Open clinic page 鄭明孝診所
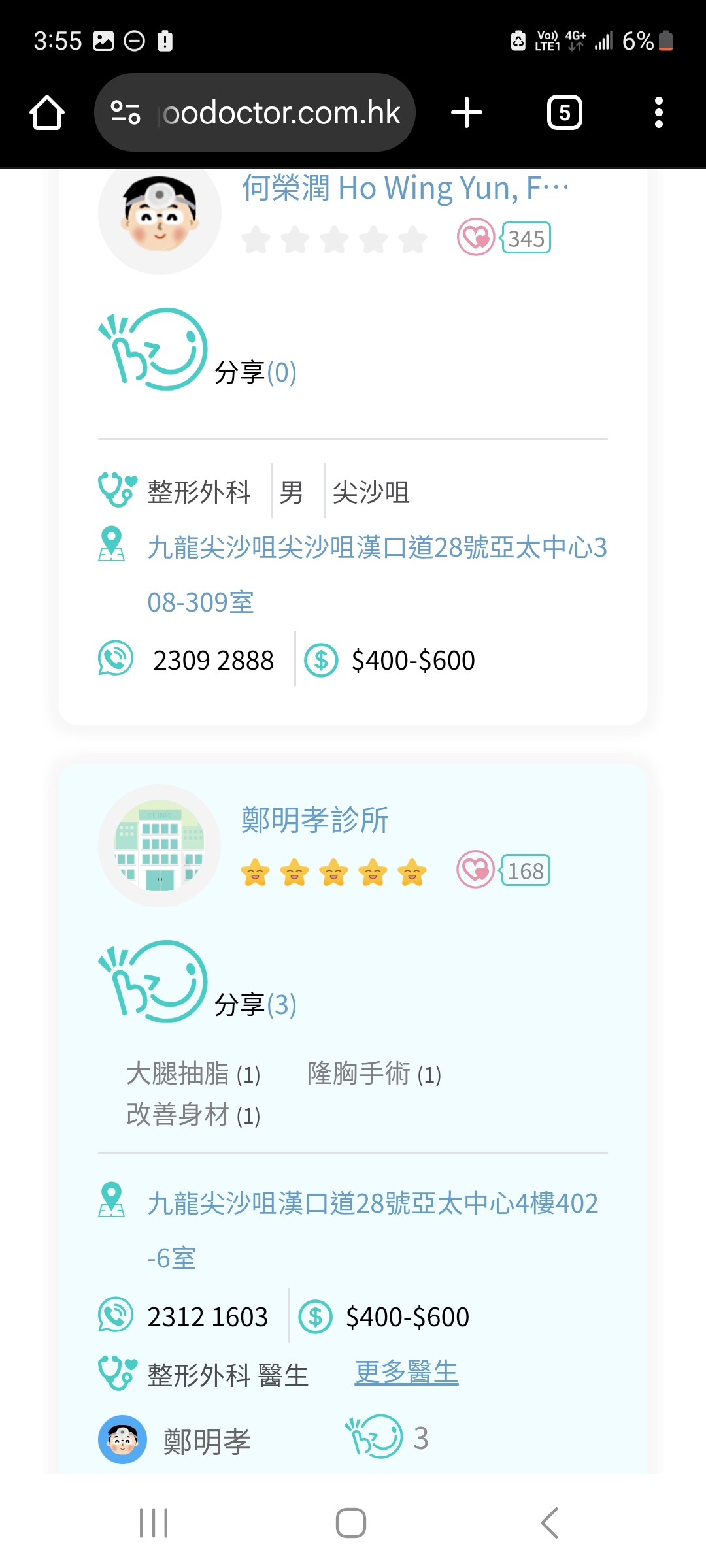Image resolution: width=706 pixels, height=1568 pixels. coord(315,820)
